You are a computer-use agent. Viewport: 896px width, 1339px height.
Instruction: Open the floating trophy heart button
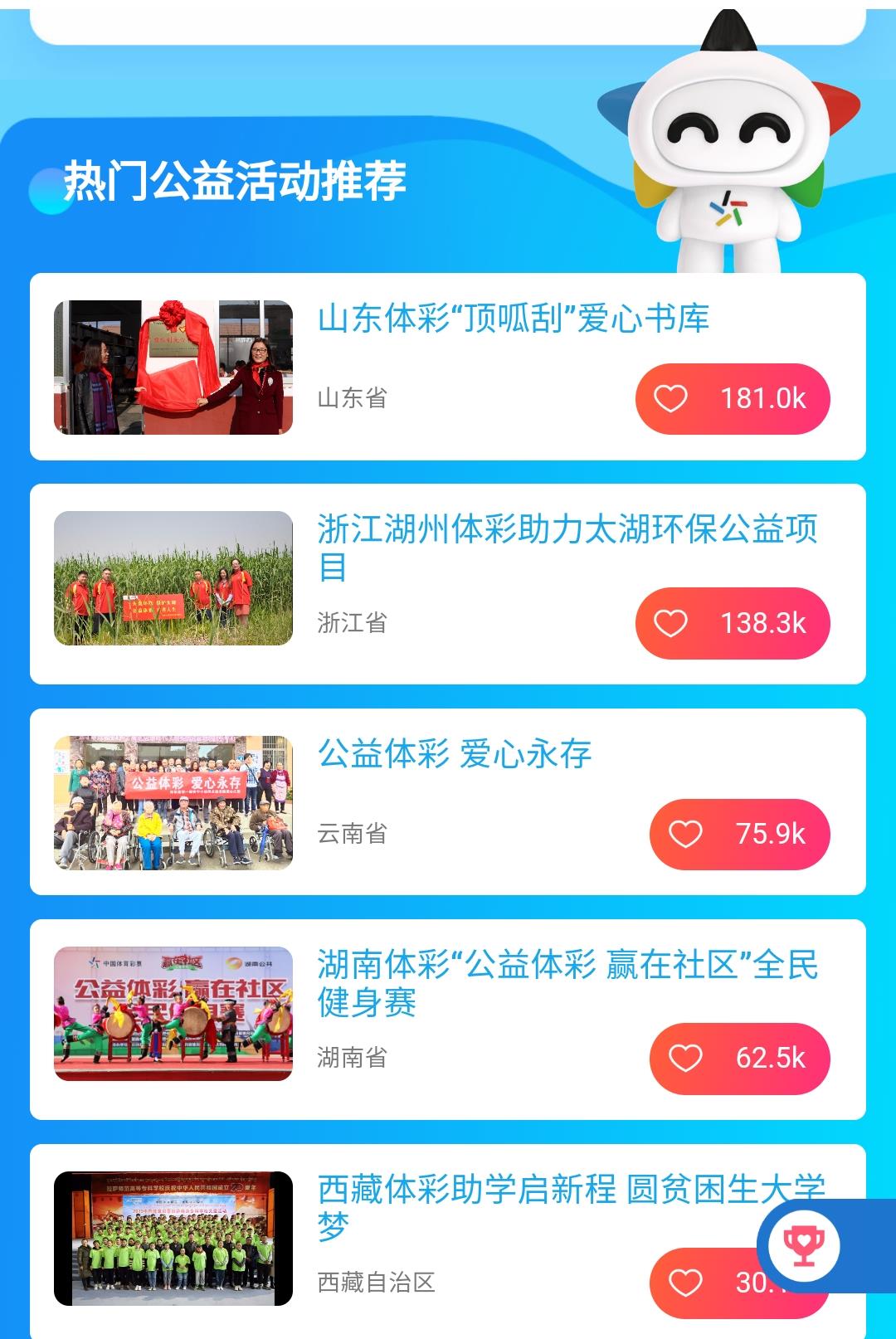[x=804, y=1246]
